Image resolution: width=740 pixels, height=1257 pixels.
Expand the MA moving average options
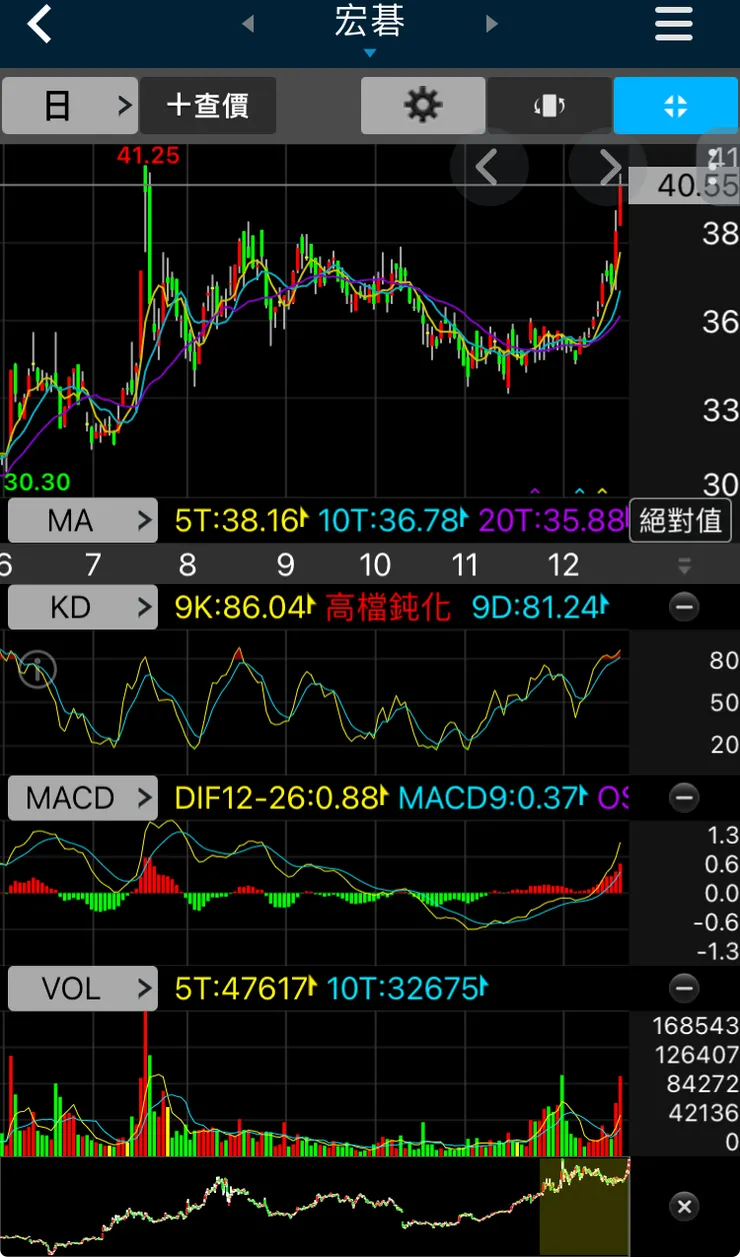coord(82,520)
